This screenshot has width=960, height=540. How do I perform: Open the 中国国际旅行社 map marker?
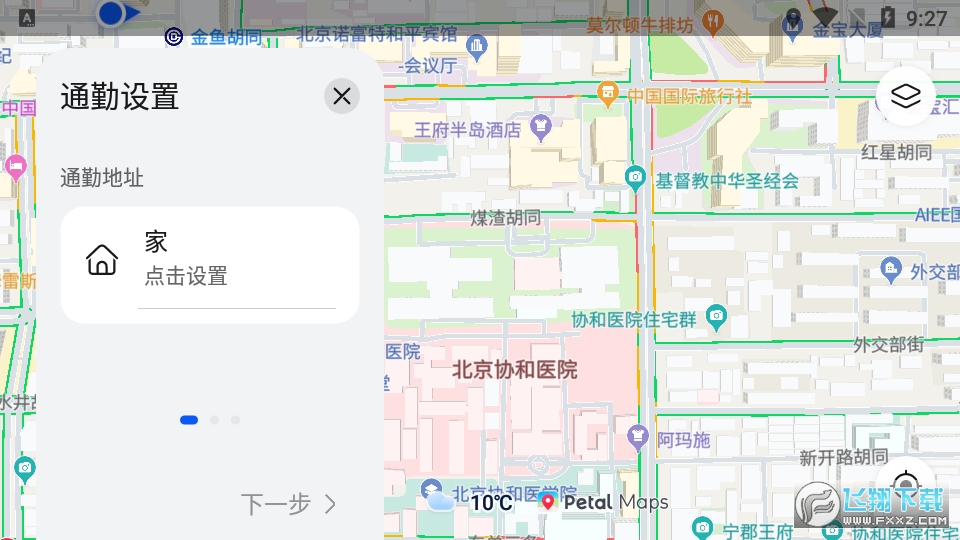coord(607,95)
